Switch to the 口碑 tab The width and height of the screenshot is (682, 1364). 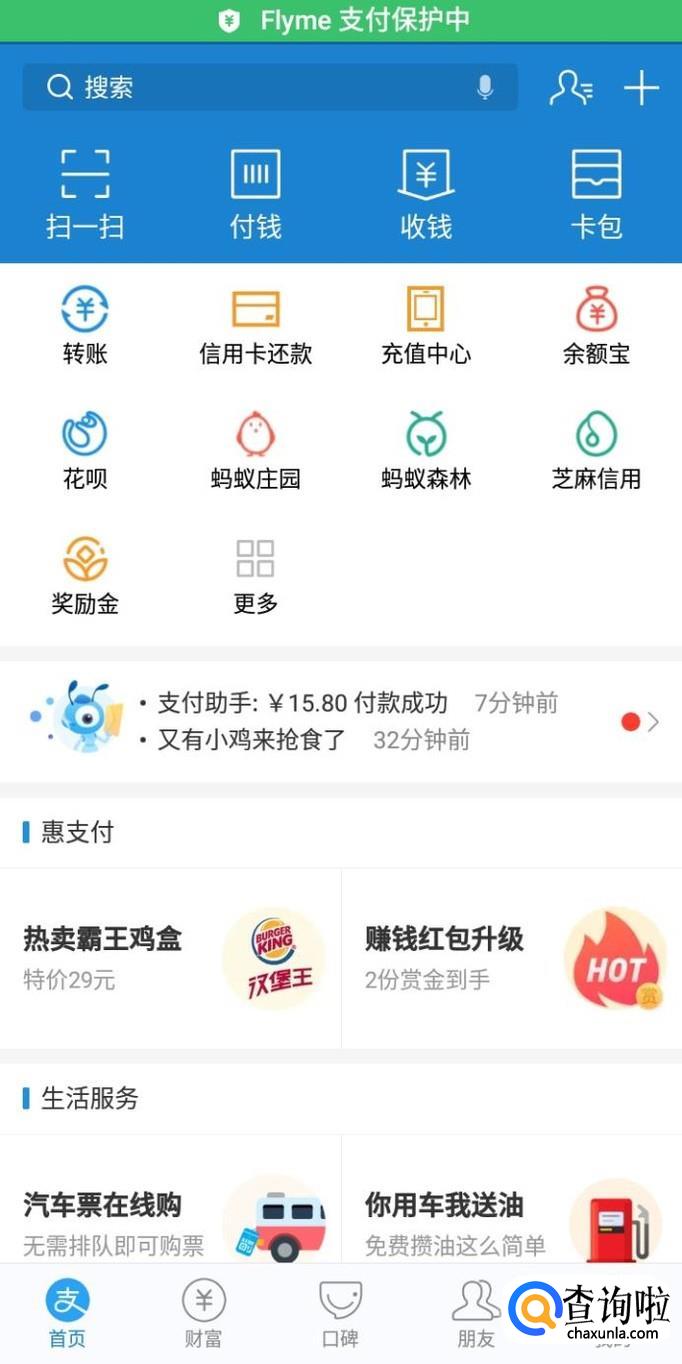pyautogui.click(x=340, y=1314)
